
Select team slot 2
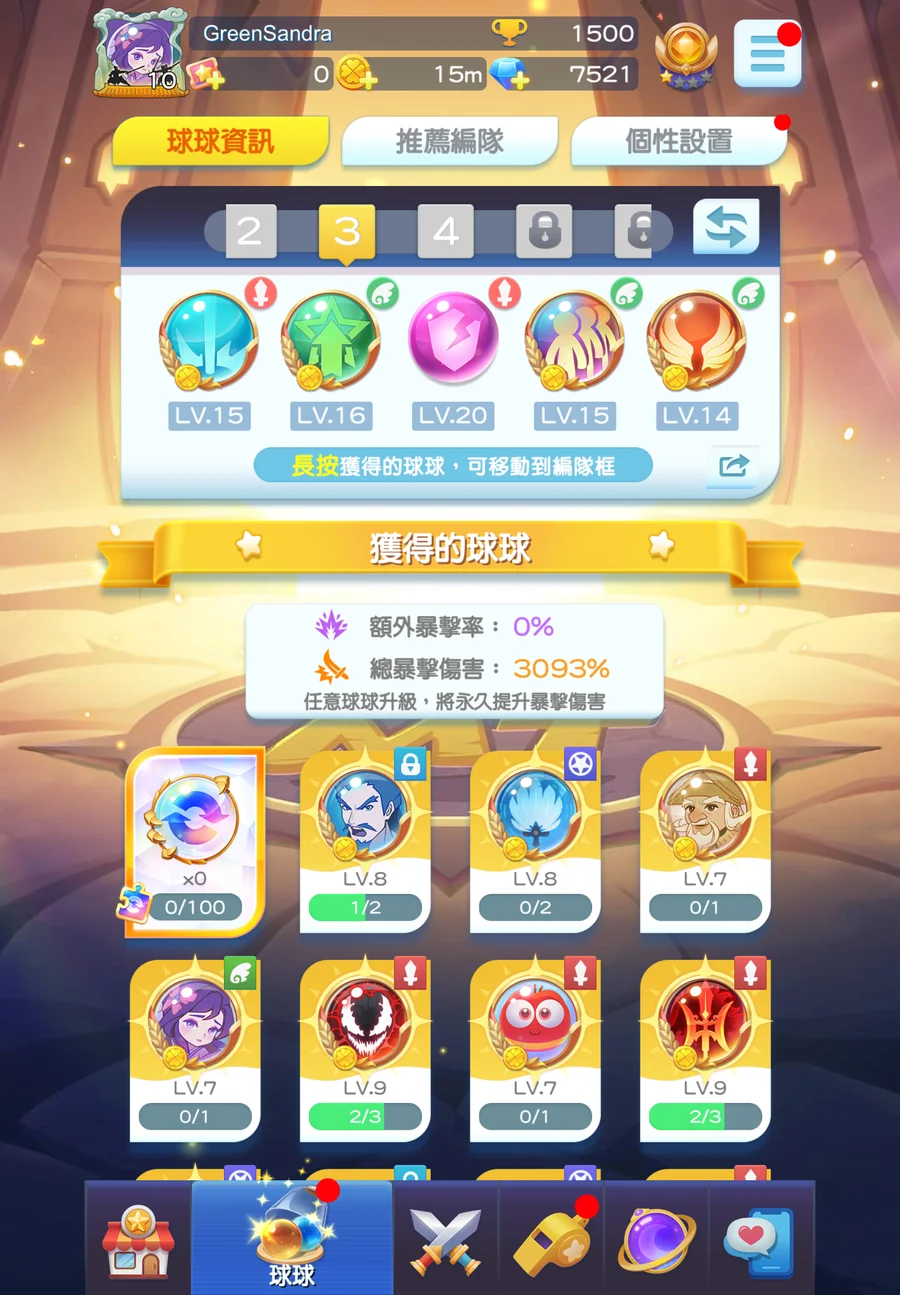click(250, 232)
